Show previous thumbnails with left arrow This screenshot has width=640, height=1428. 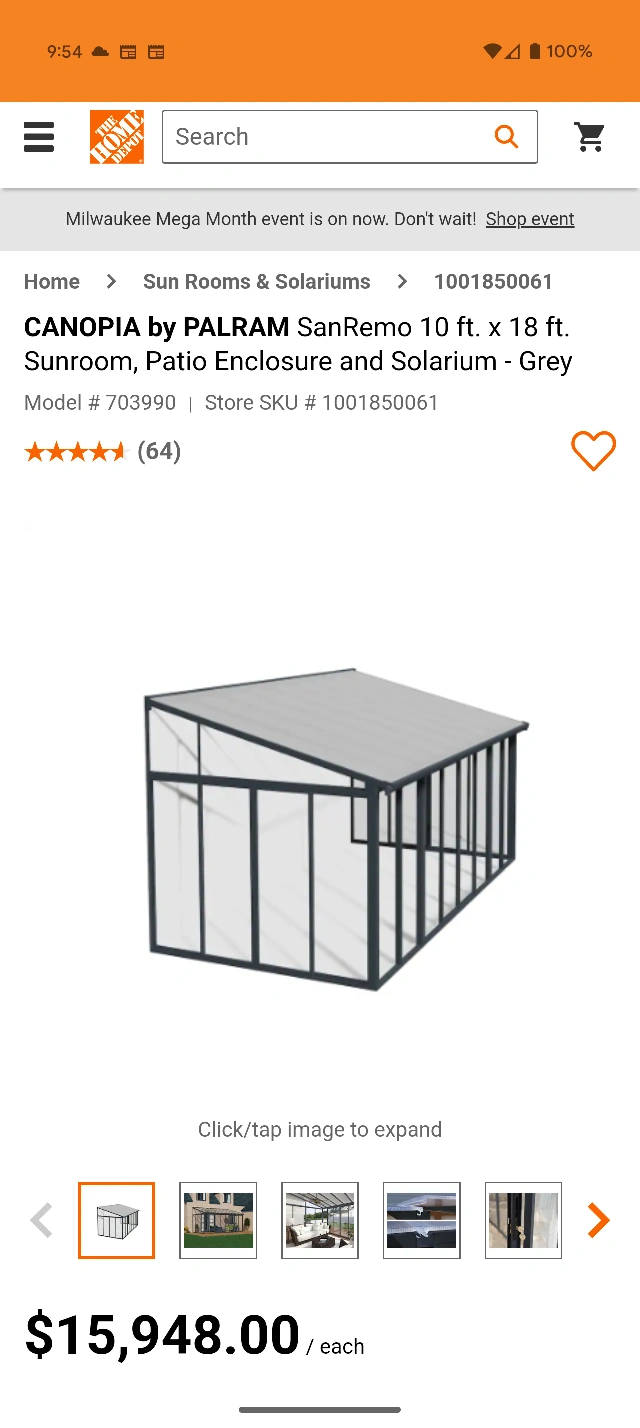pos(41,1220)
